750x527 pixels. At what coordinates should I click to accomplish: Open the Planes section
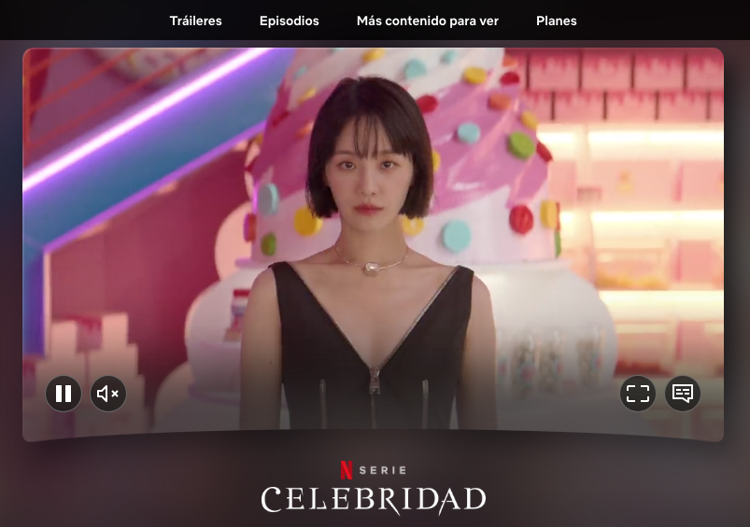click(x=556, y=20)
